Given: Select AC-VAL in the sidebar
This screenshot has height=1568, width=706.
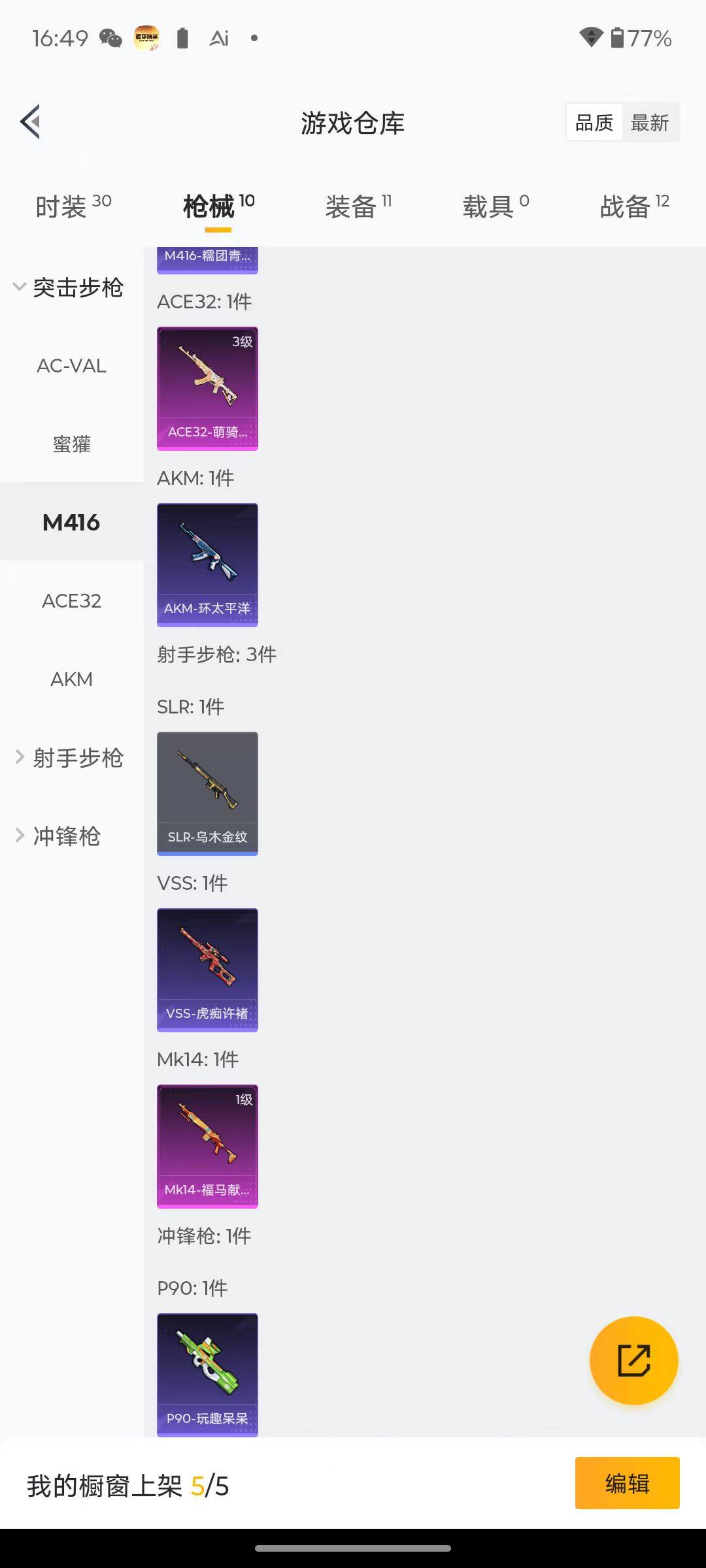Looking at the screenshot, I should (71, 366).
